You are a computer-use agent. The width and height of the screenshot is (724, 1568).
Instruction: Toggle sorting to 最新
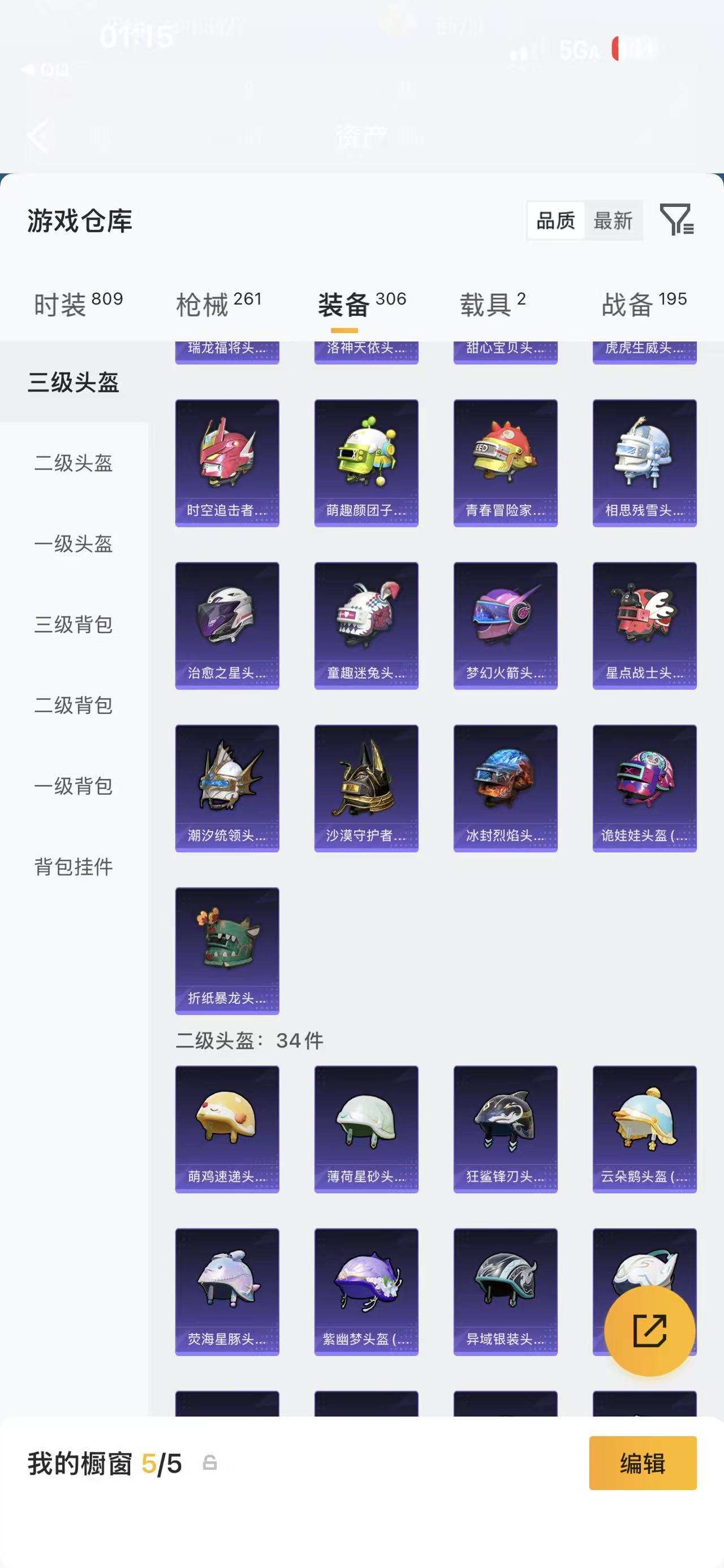[x=613, y=221]
